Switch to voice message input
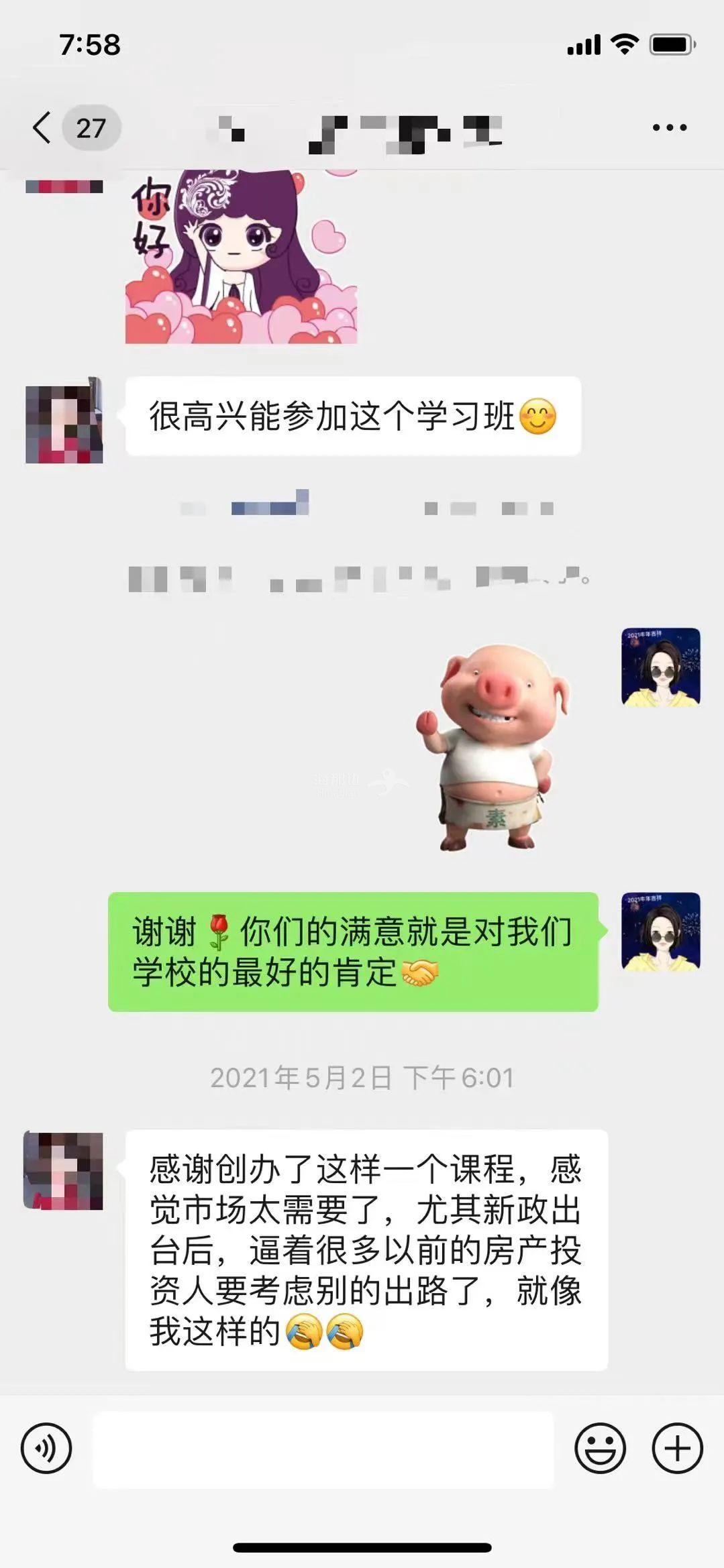Viewport: 724px width, 1568px height. [x=46, y=1448]
